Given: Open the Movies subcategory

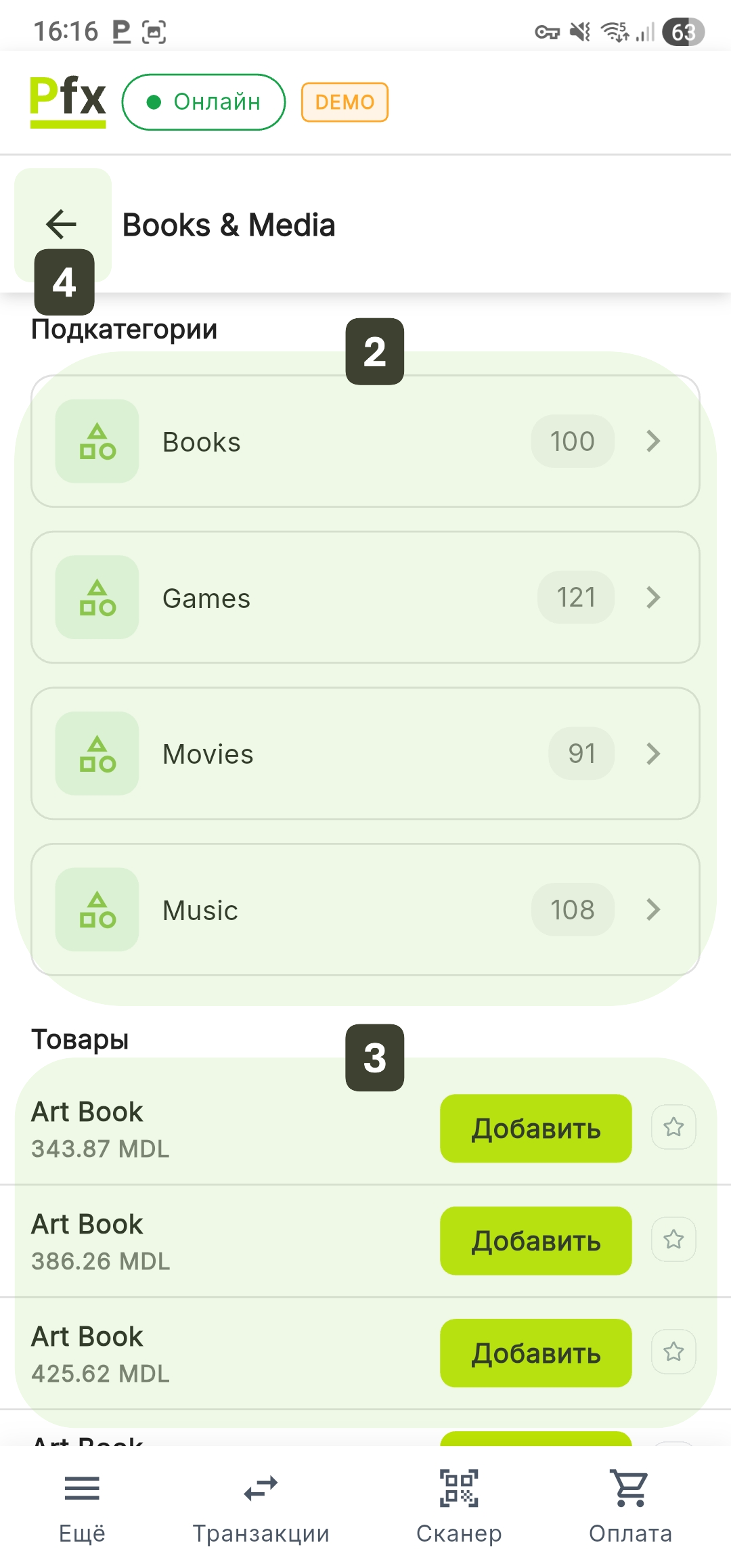Looking at the screenshot, I should tap(365, 754).
